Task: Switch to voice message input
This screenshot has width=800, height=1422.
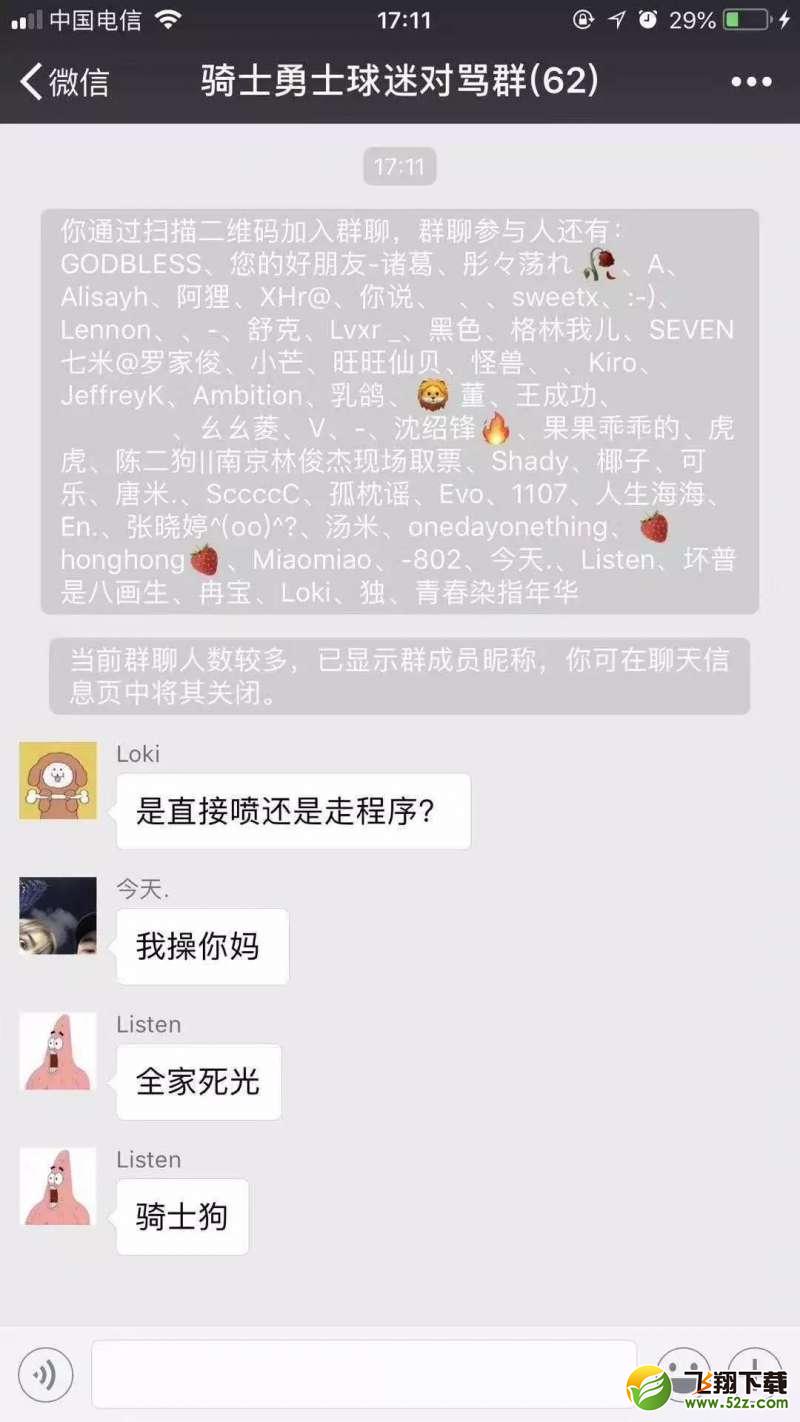Action: pos(46,1375)
